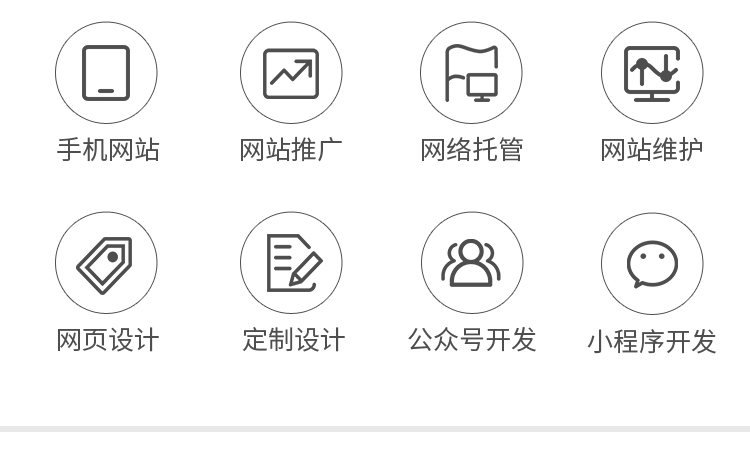750x463 pixels.
Task: Open 网站维护 service
Action: pyautogui.click(x=652, y=74)
